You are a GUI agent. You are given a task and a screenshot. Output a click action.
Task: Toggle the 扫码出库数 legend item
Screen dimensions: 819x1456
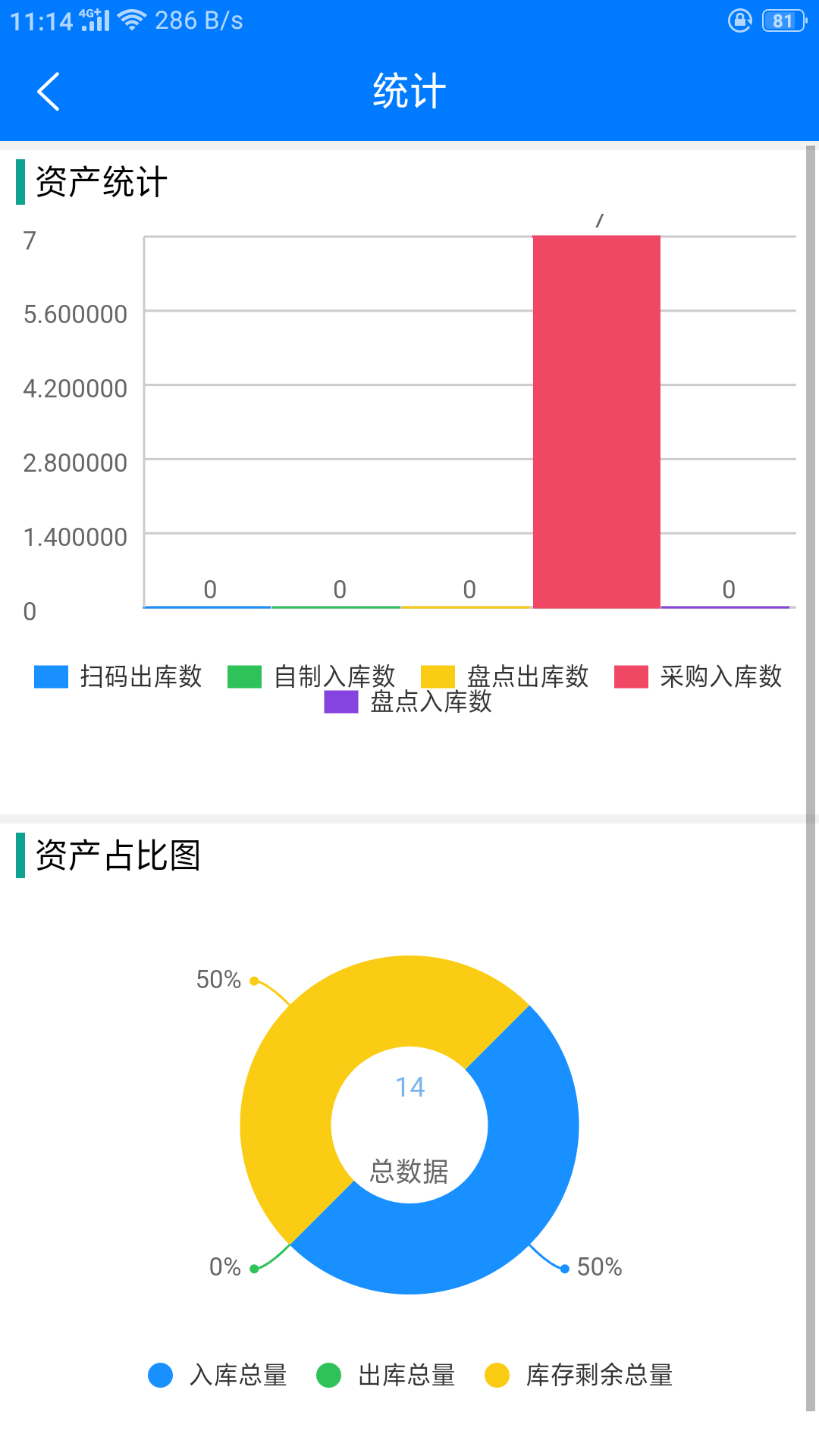pos(118,676)
